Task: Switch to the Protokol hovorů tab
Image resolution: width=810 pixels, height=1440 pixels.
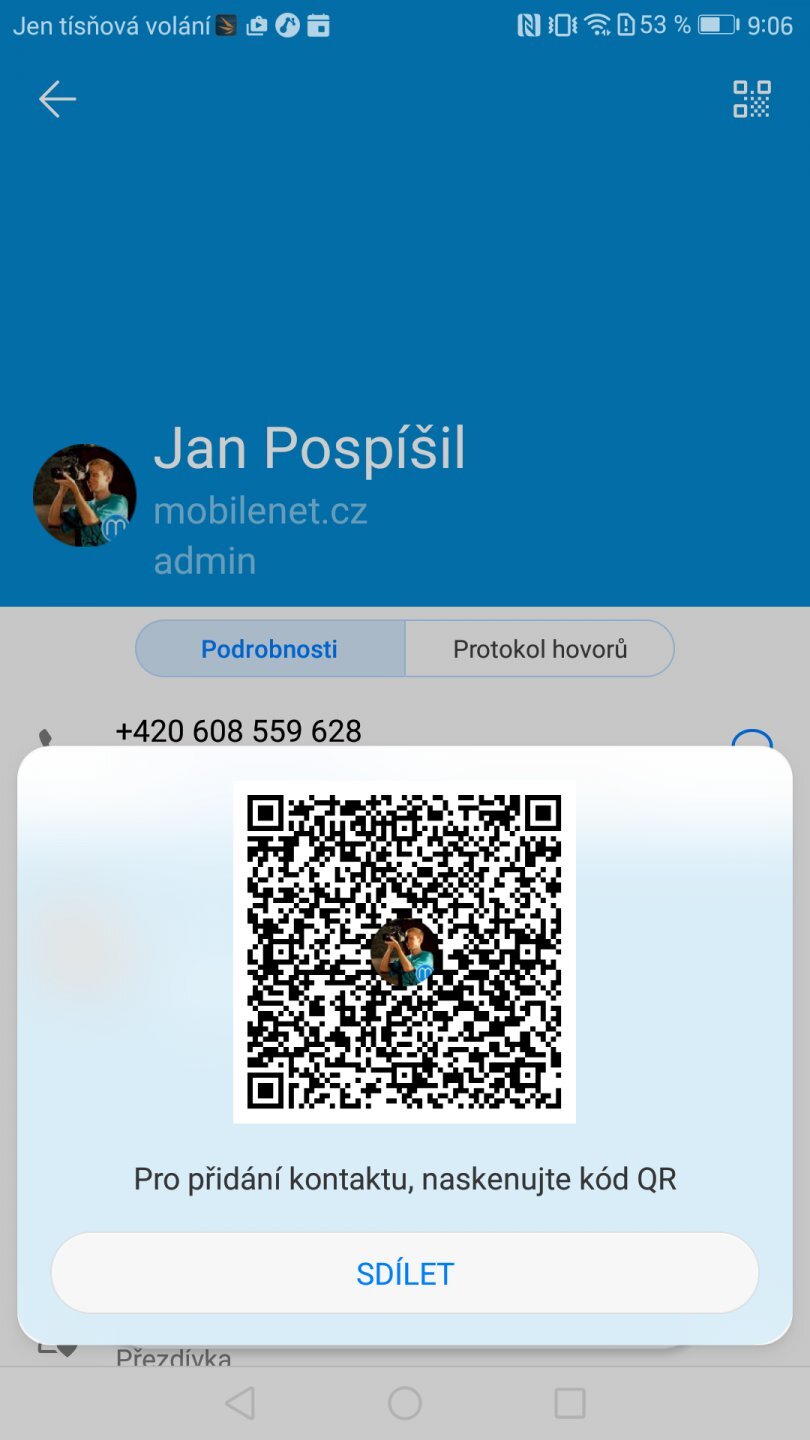Action: 540,649
